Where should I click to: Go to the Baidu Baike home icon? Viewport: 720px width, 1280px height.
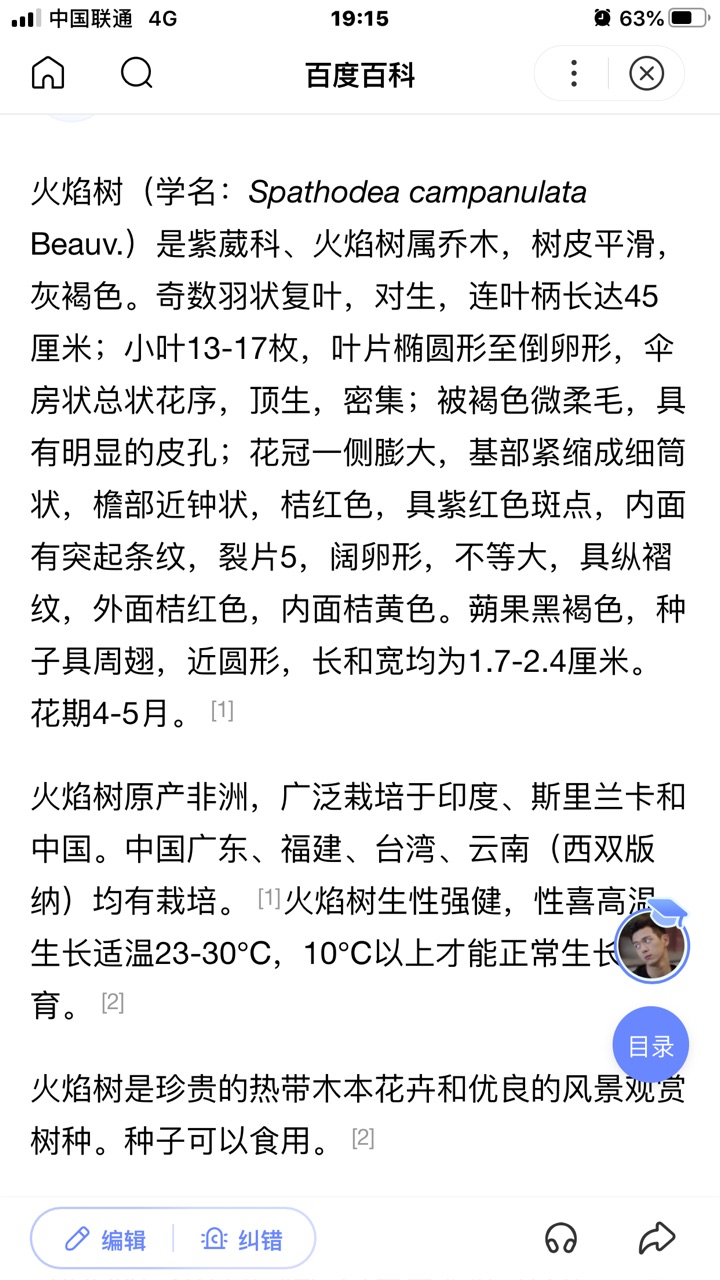tap(48, 73)
